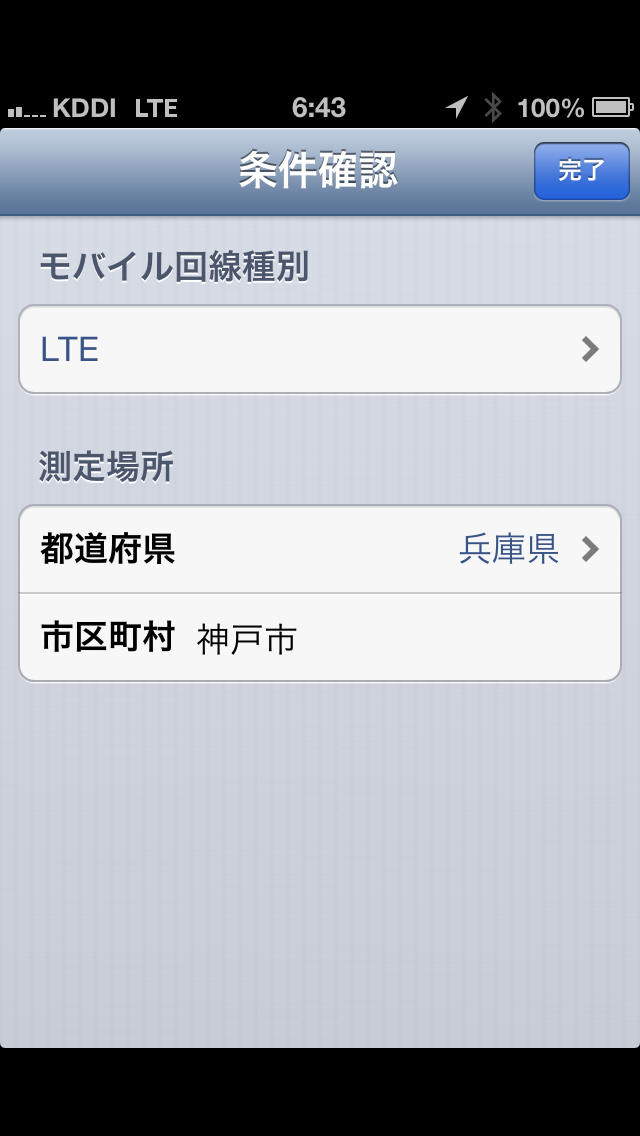Open the LTE mobile line type row
Viewport: 640px width, 1136px height.
click(x=320, y=349)
